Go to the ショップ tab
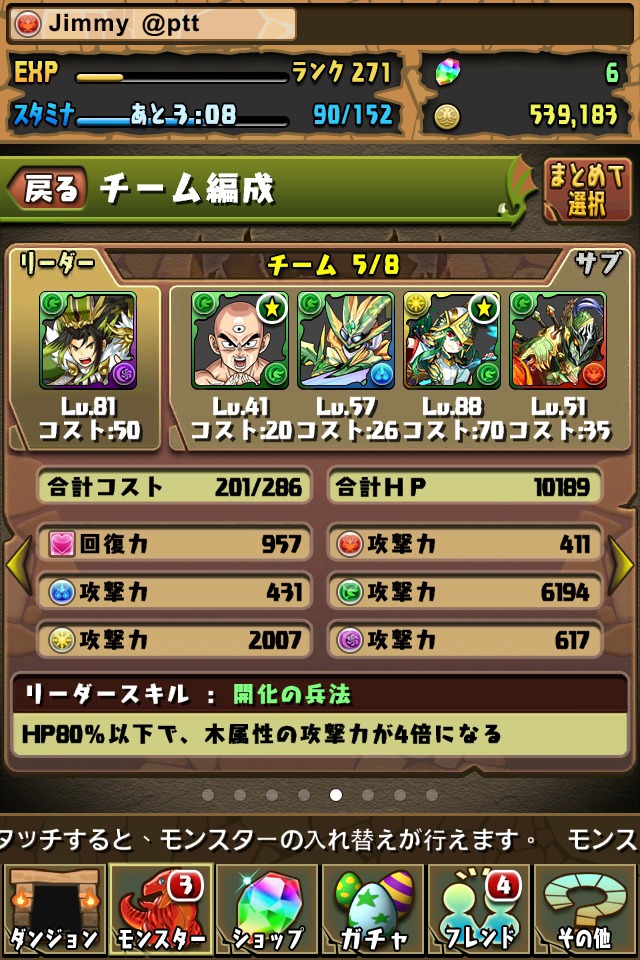The image size is (640, 960). pyautogui.click(x=267, y=910)
